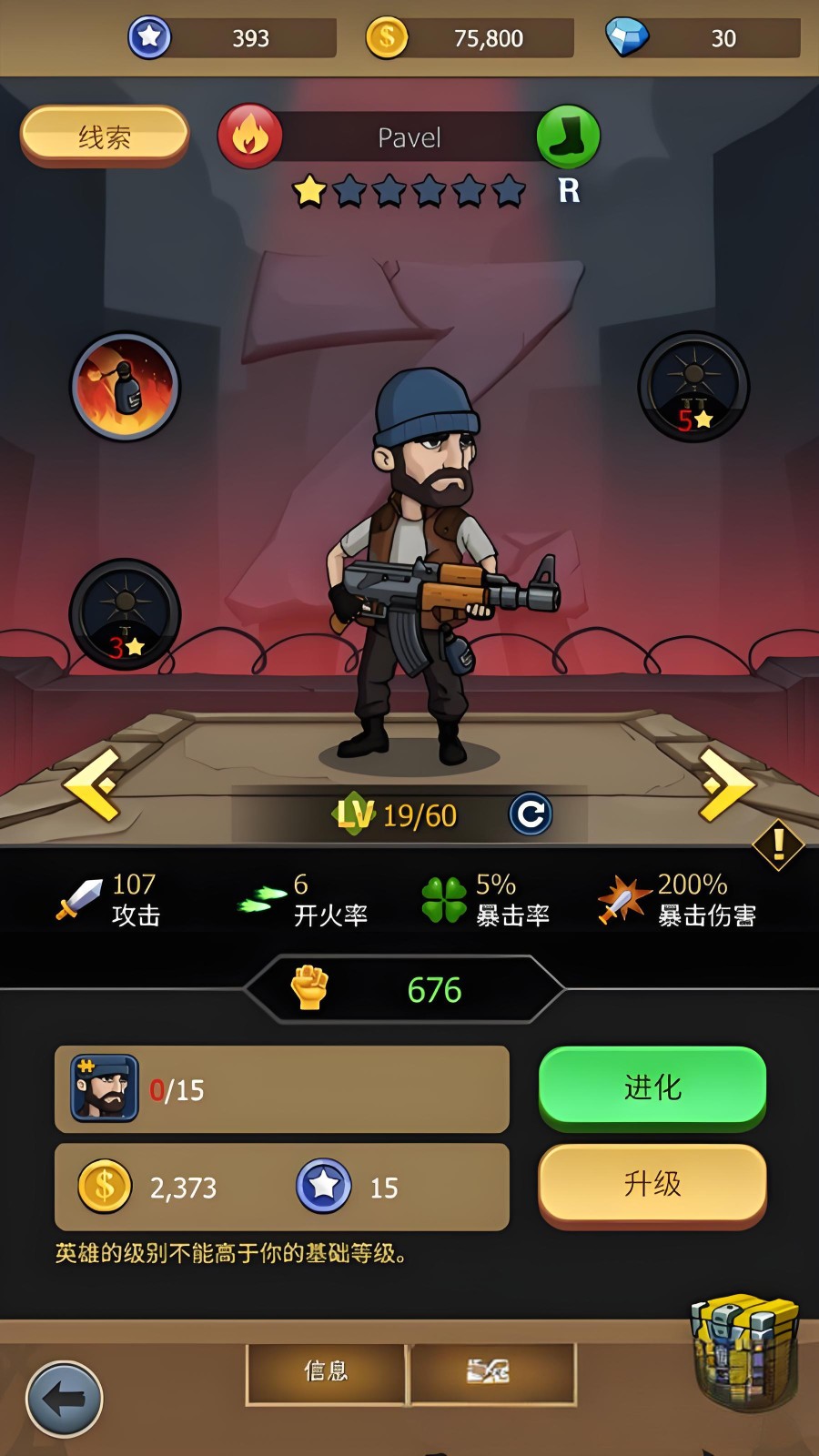
Task: Tap the green boot icon
Action: point(568,136)
